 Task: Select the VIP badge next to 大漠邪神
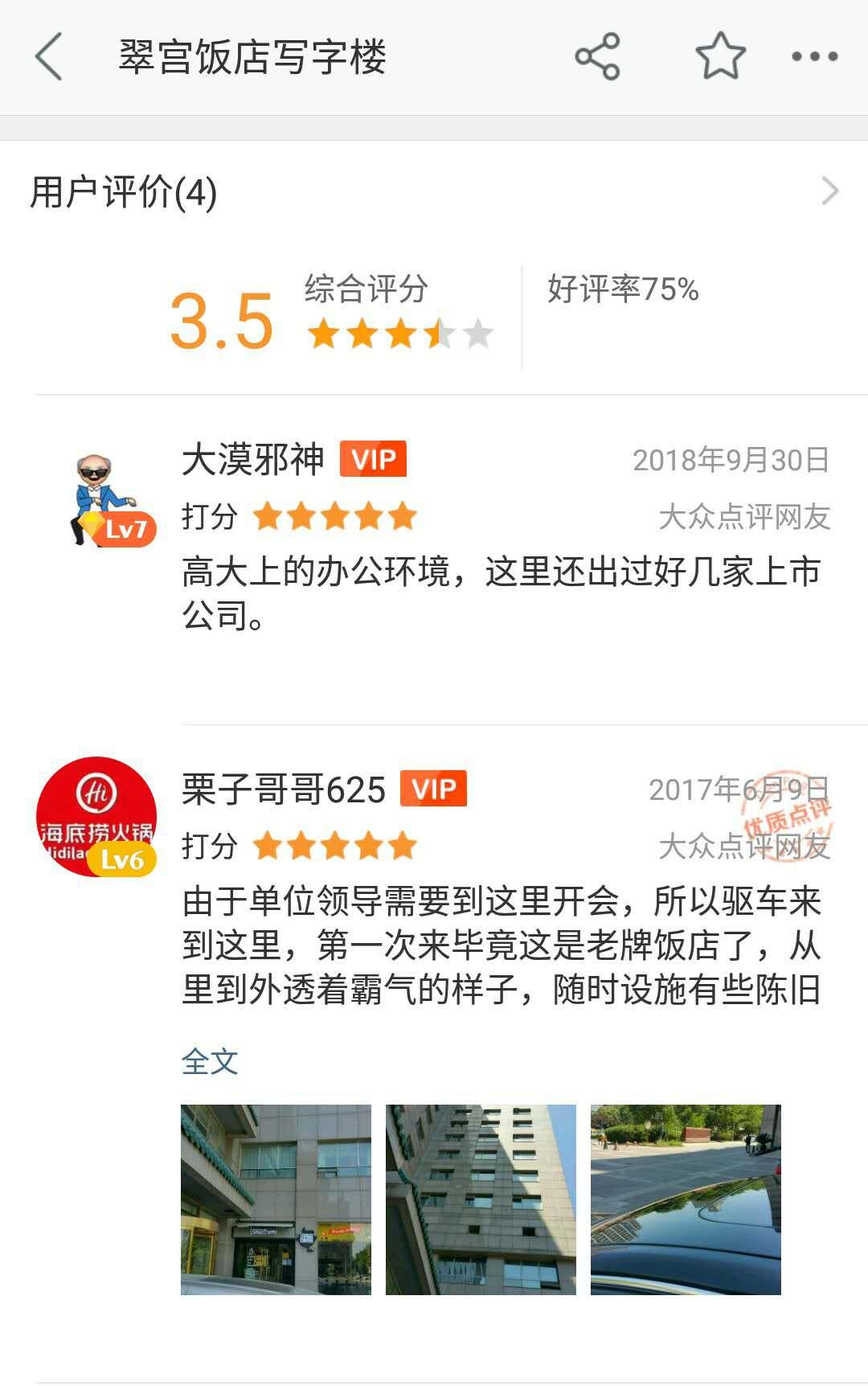tap(374, 460)
